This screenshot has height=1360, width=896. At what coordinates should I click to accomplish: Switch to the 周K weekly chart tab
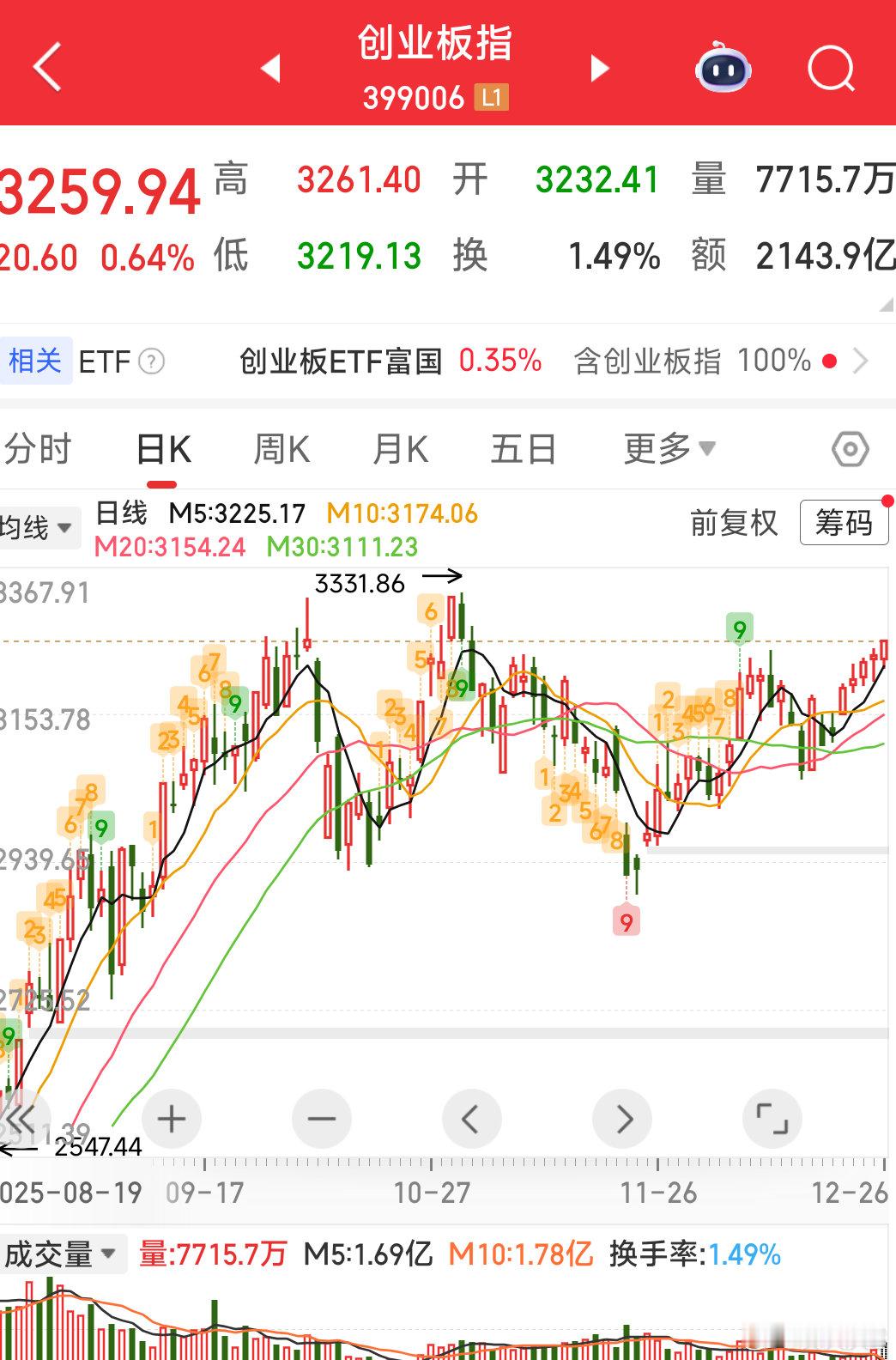[x=281, y=448]
